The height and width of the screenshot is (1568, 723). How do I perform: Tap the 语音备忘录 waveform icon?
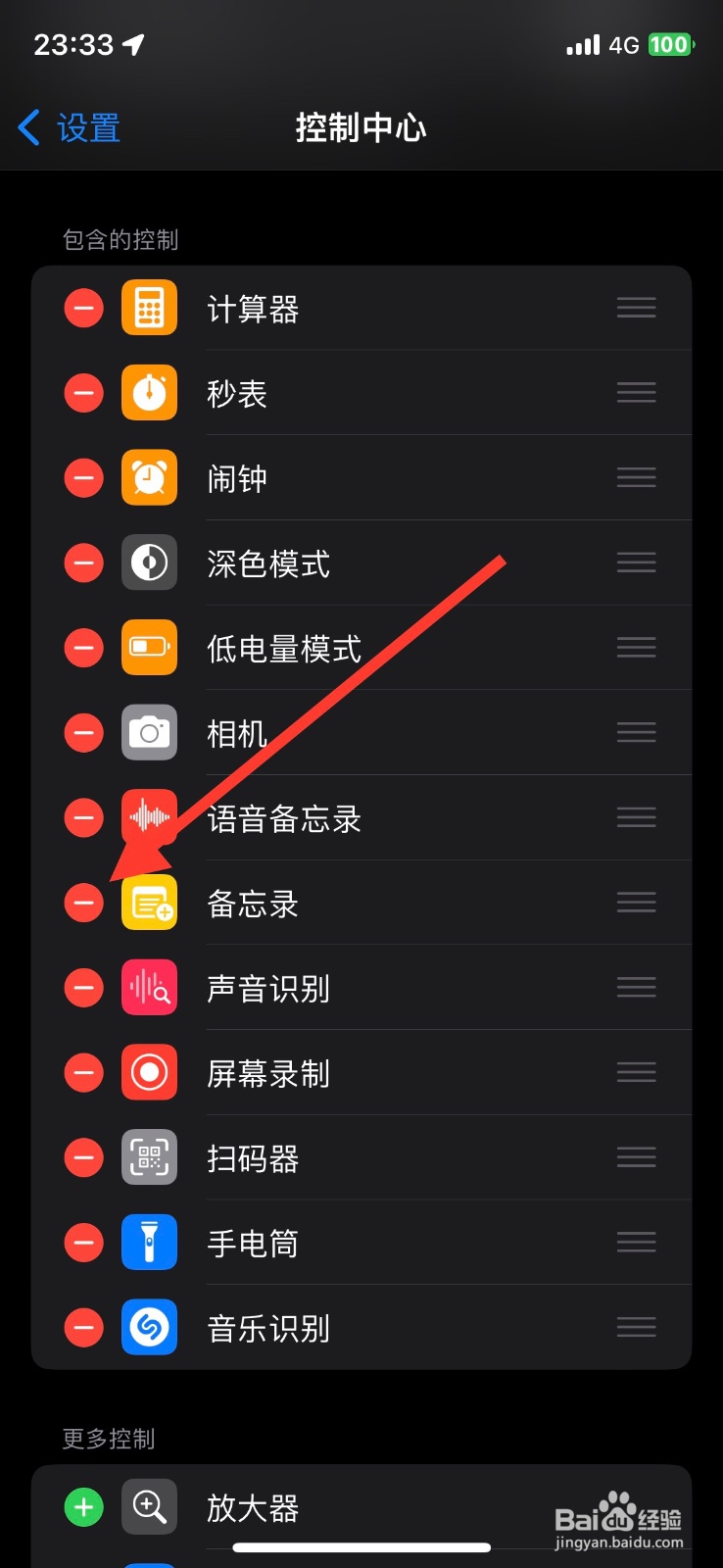coord(148,817)
